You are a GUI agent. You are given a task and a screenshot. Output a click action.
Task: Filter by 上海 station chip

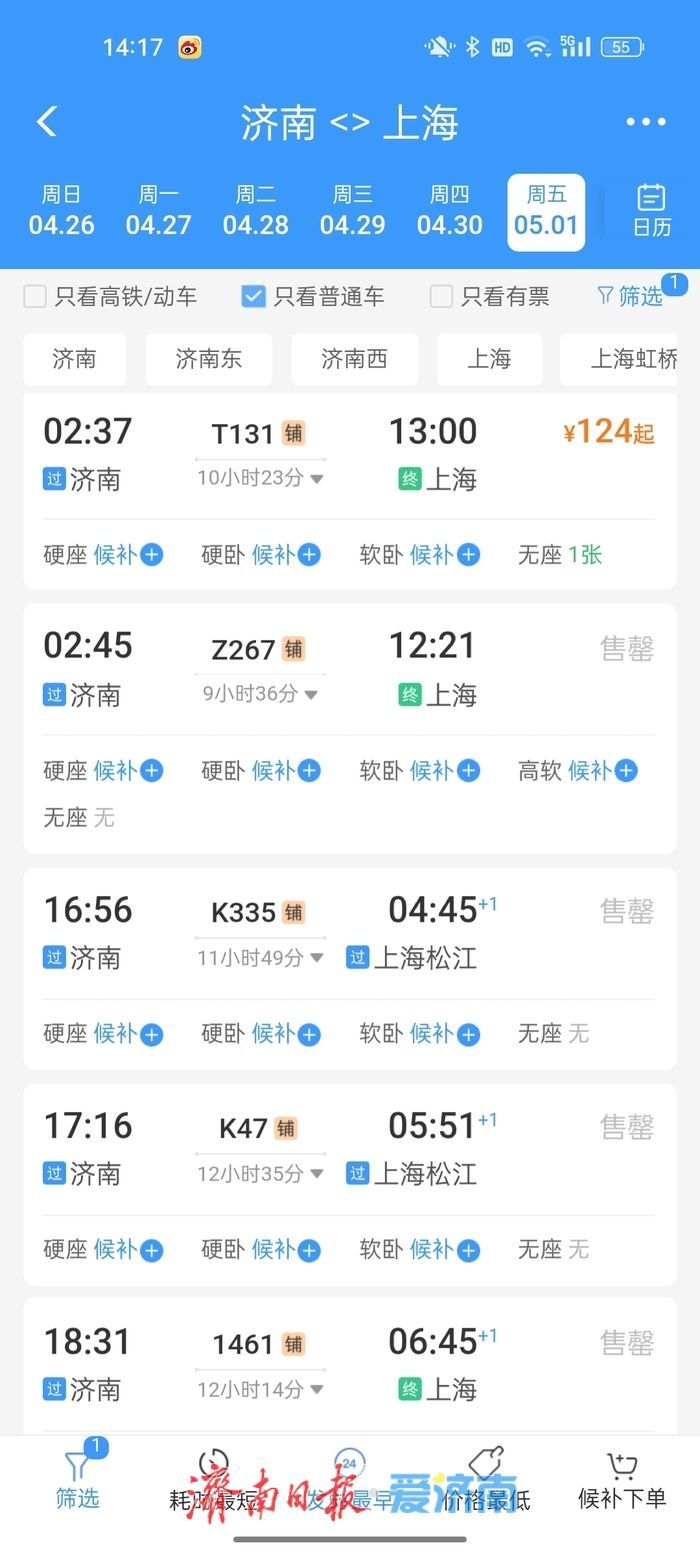pyautogui.click(x=489, y=359)
